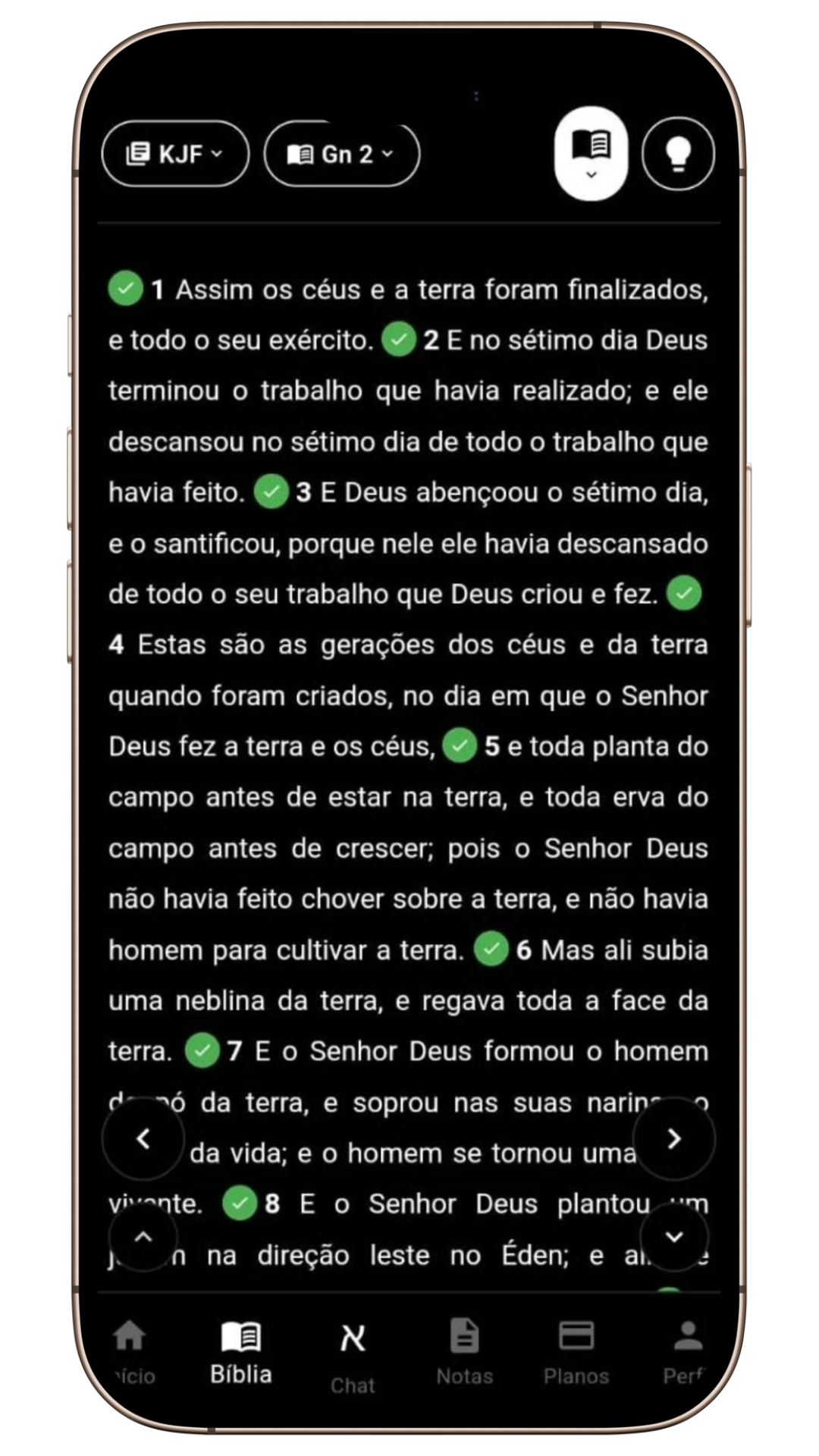Screen dimensions: 819x1456
Task: Open the Gn 2 chapter selector
Action: click(341, 154)
